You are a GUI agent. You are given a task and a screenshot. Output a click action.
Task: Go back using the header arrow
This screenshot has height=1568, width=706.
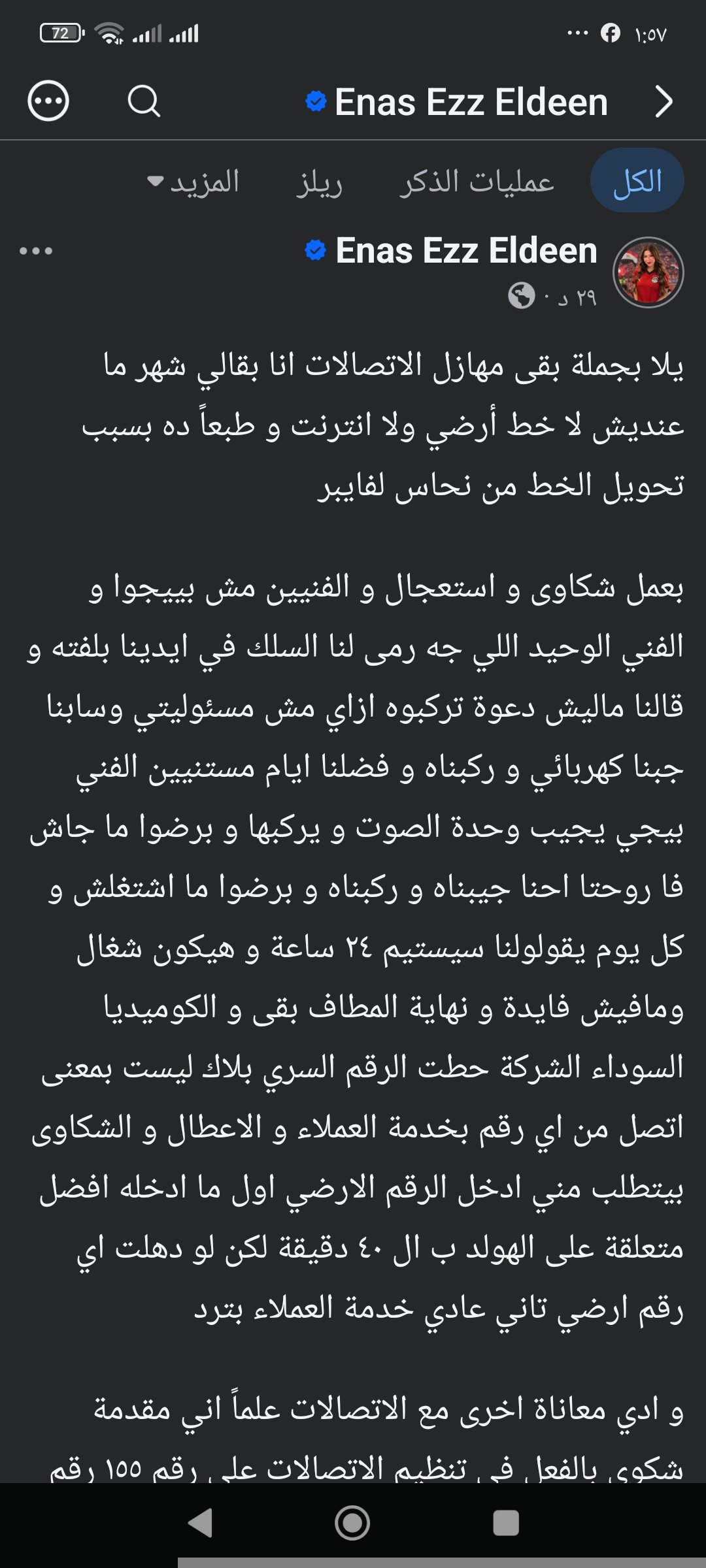(x=664, y=102)
